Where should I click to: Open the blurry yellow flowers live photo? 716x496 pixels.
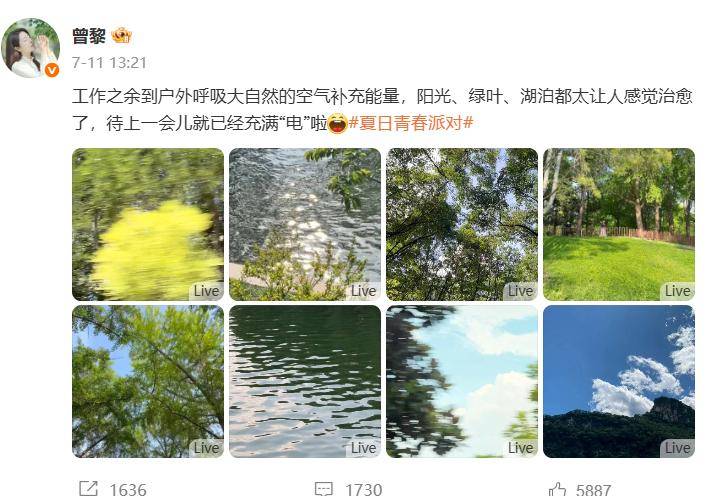click(x=148, y=224)
